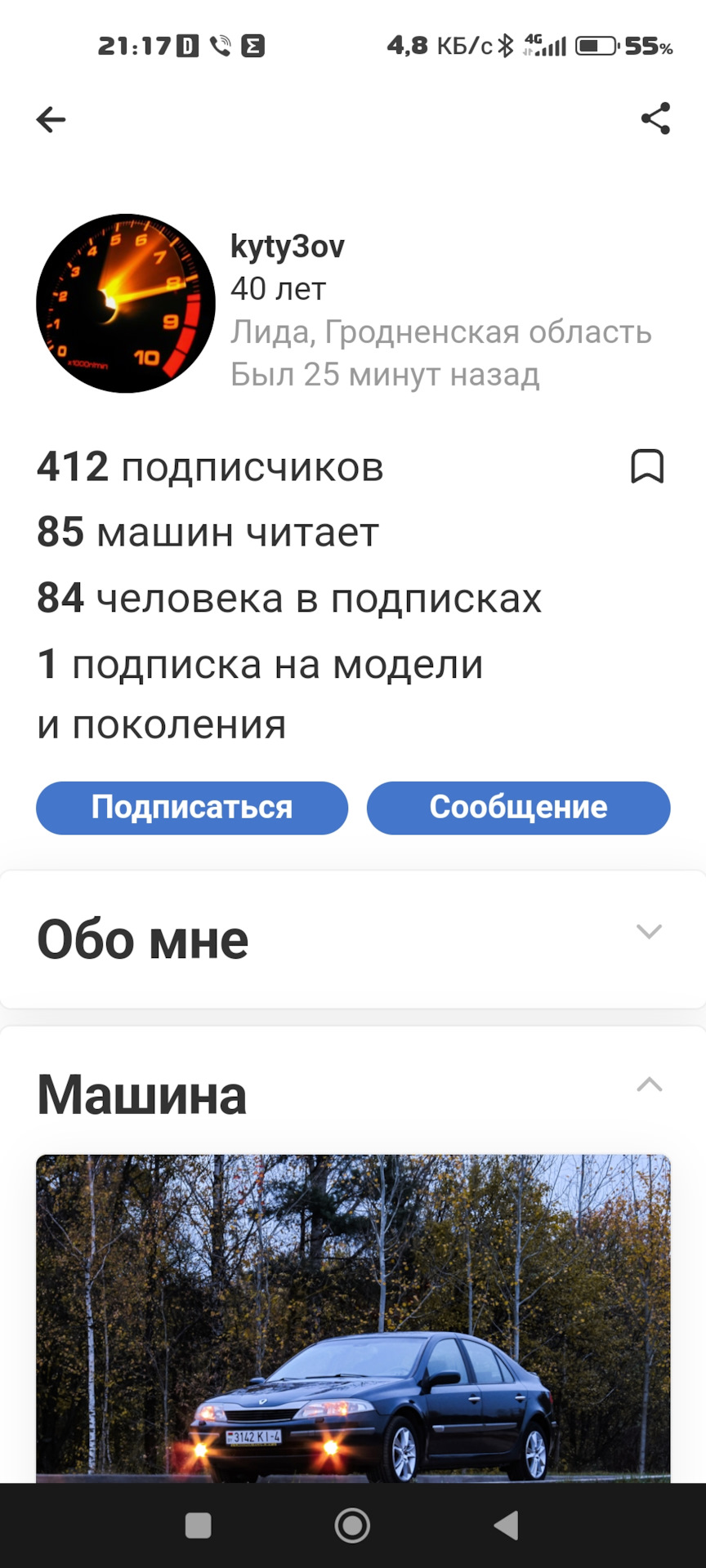Tap the Подписаться button
The height and width of the screenshot is (1568, 706).
(x=192, y=808)
